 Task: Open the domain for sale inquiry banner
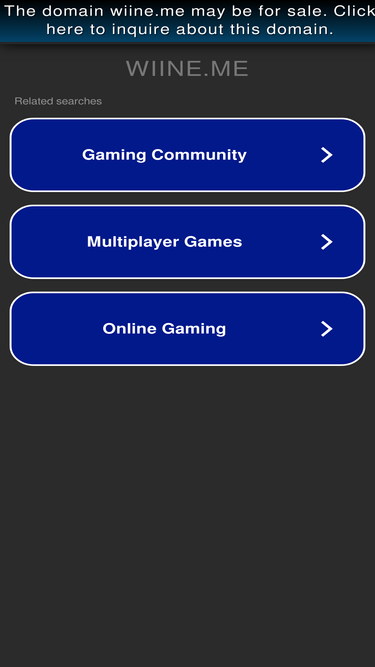[188, 20]
